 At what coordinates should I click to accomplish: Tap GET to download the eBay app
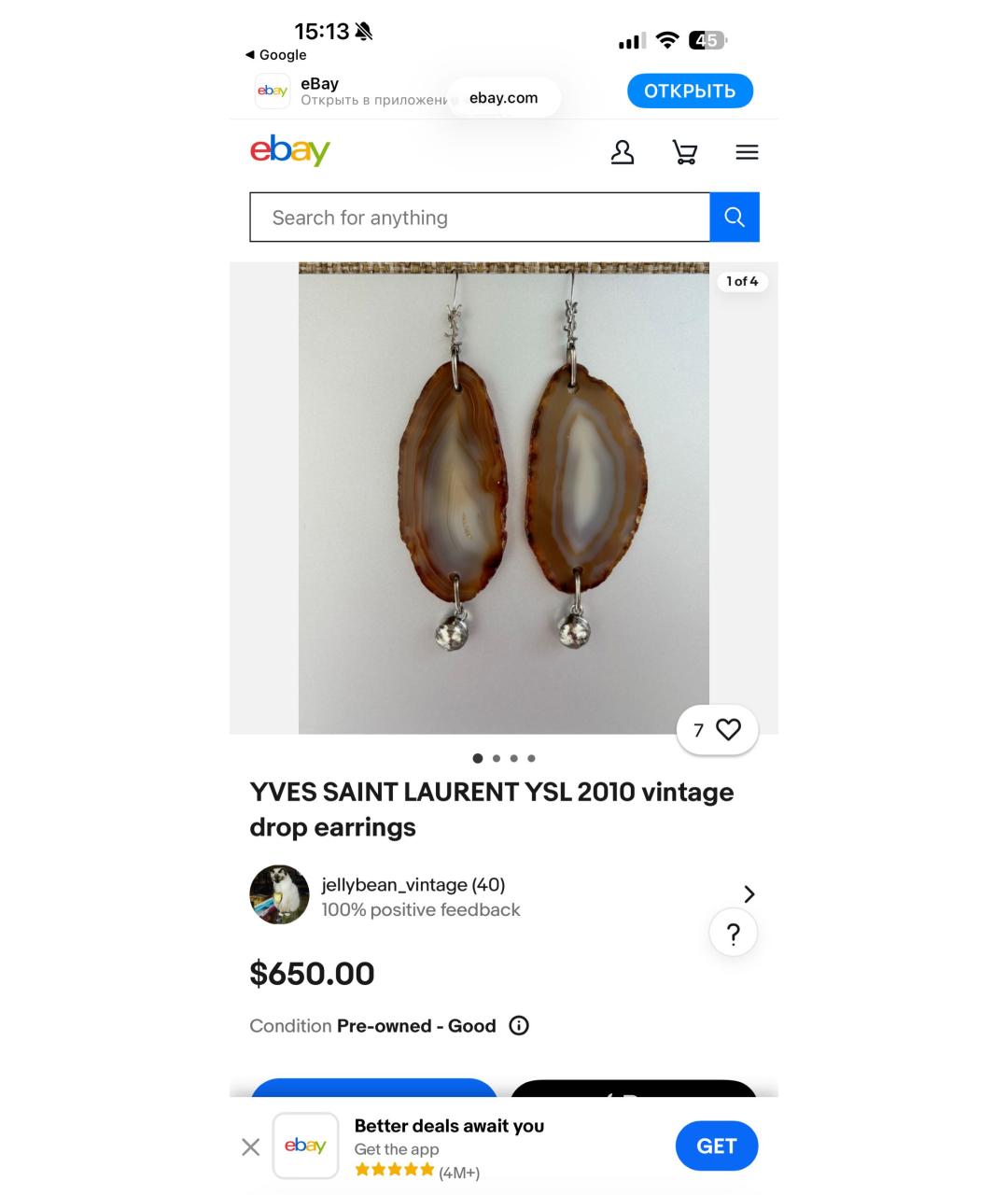click(716, 1146)
